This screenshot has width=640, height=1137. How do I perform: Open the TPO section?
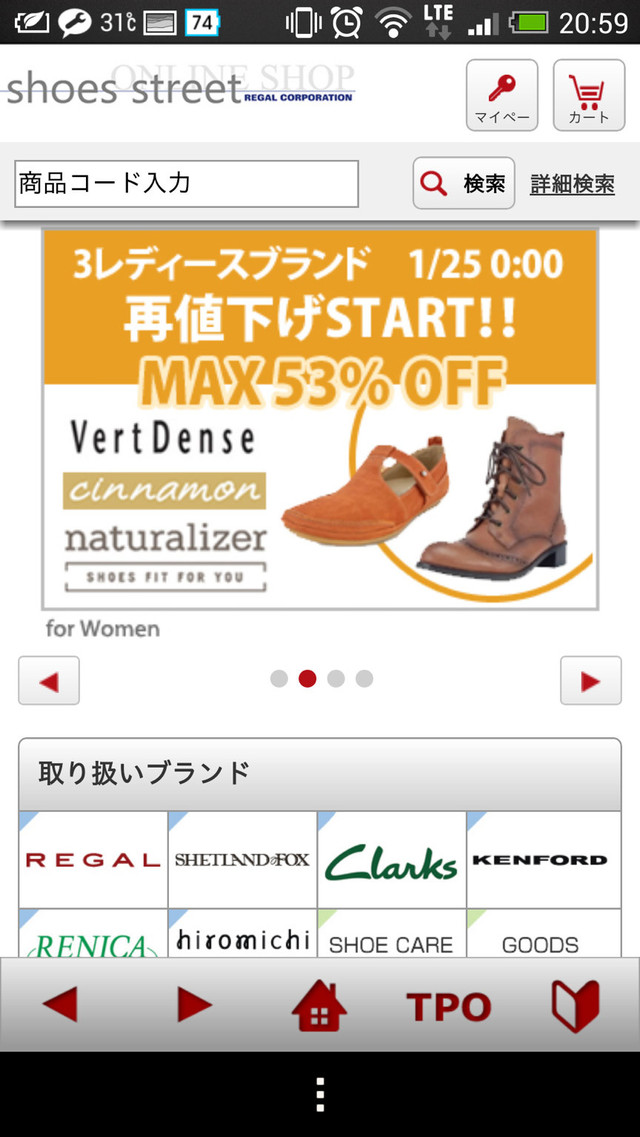pos(448,1005)
